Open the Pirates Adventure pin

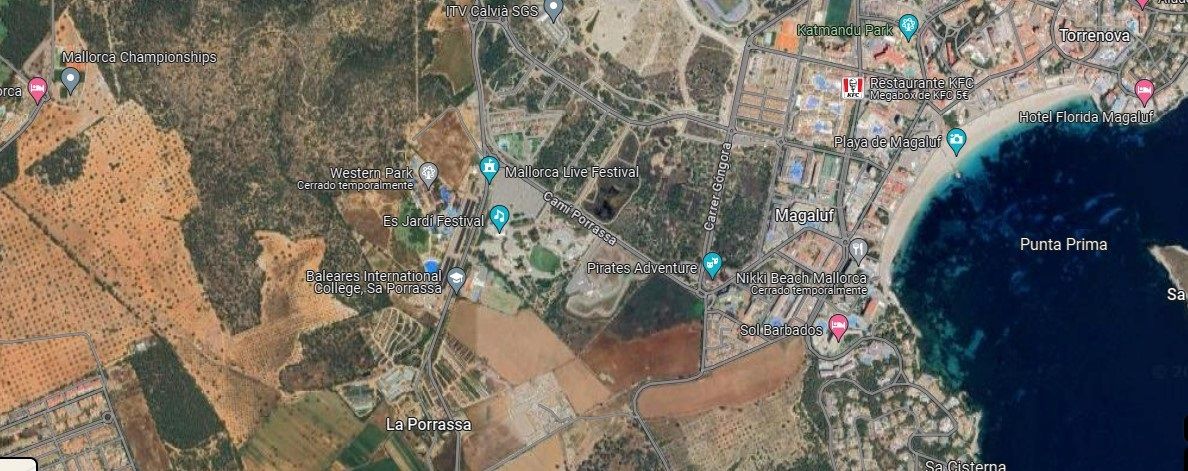[712, 264]
